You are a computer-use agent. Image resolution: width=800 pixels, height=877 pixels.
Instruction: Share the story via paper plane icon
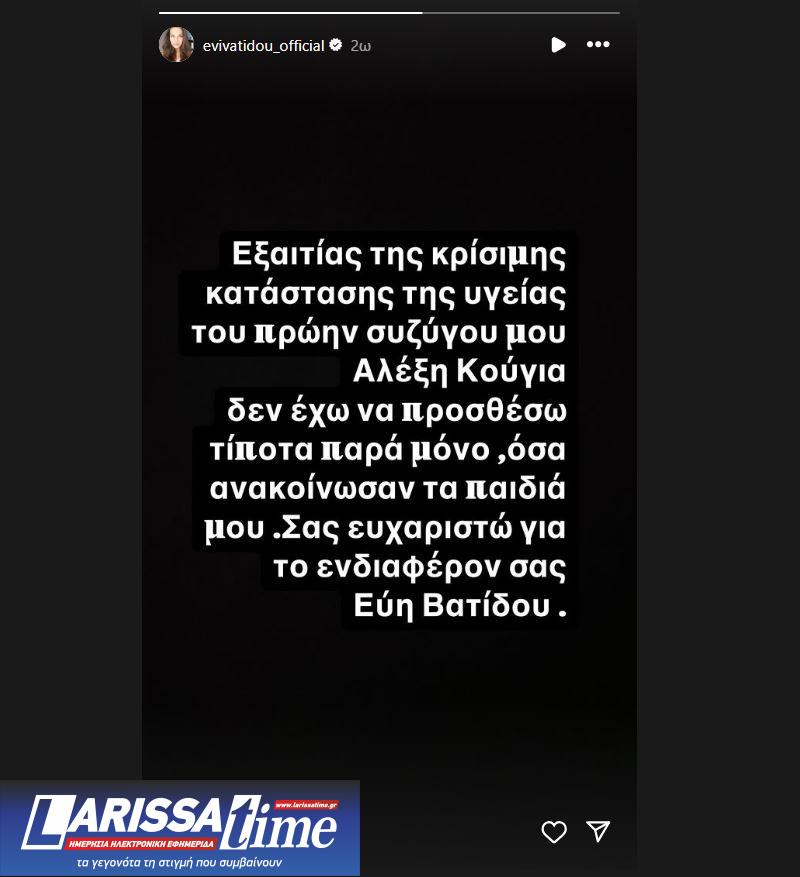pos(598,831)
